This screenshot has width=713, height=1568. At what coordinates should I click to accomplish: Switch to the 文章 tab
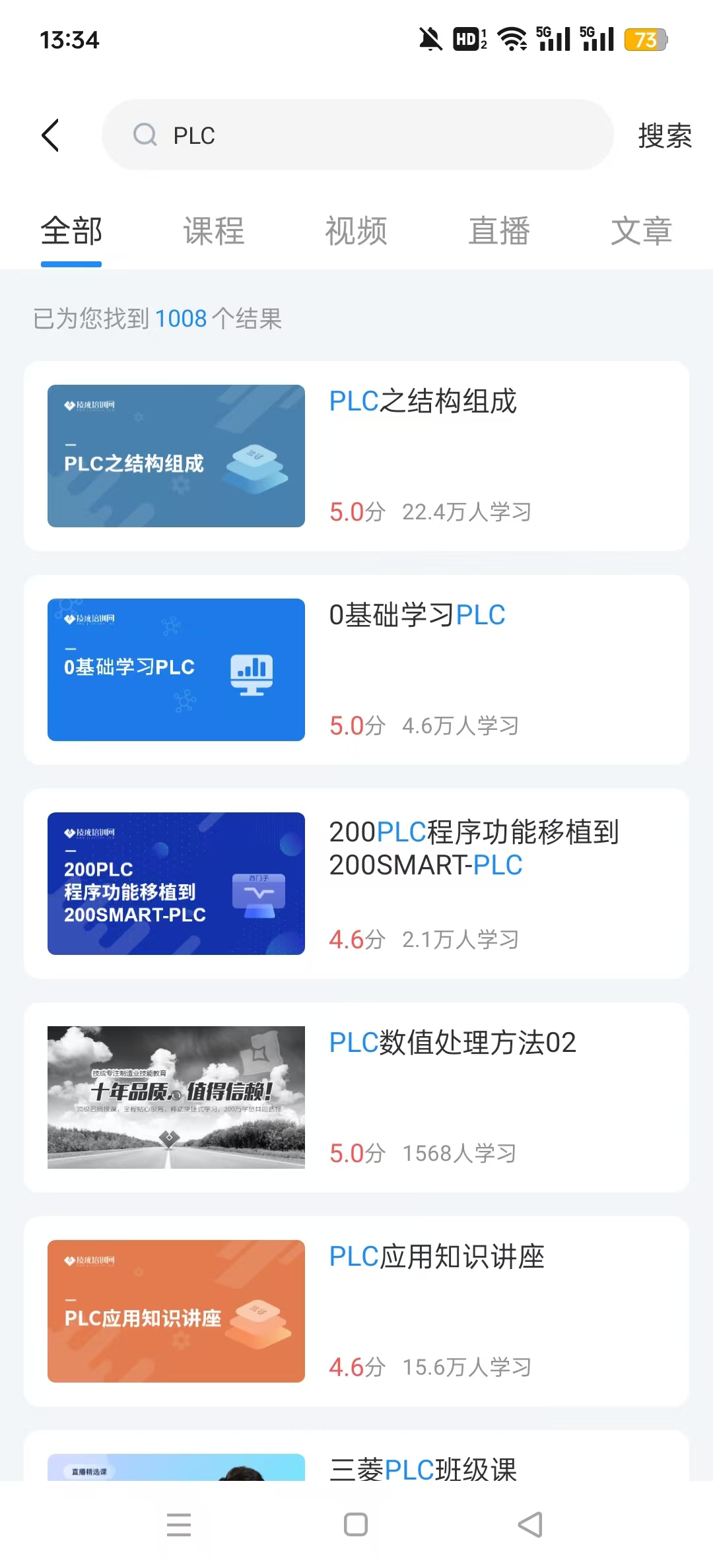641,232
